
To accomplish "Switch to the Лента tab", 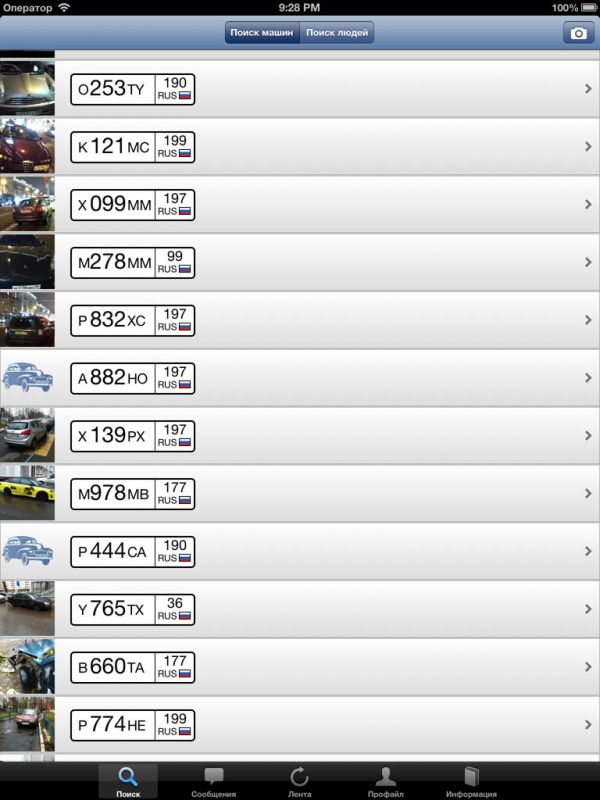I will pyautogui.click(x=299, y=781).
